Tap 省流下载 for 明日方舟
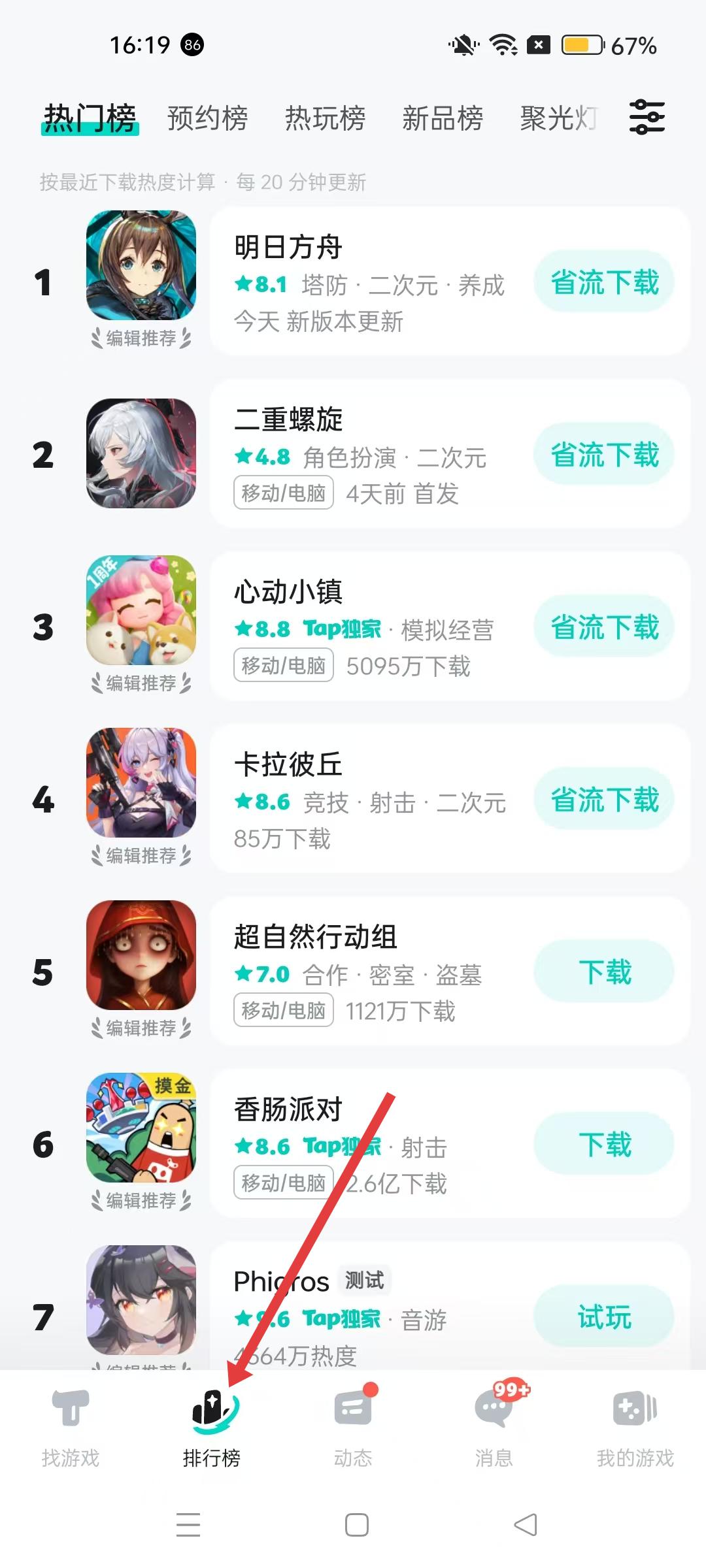This screenshot has height=1568, width=706. point(604,282)
